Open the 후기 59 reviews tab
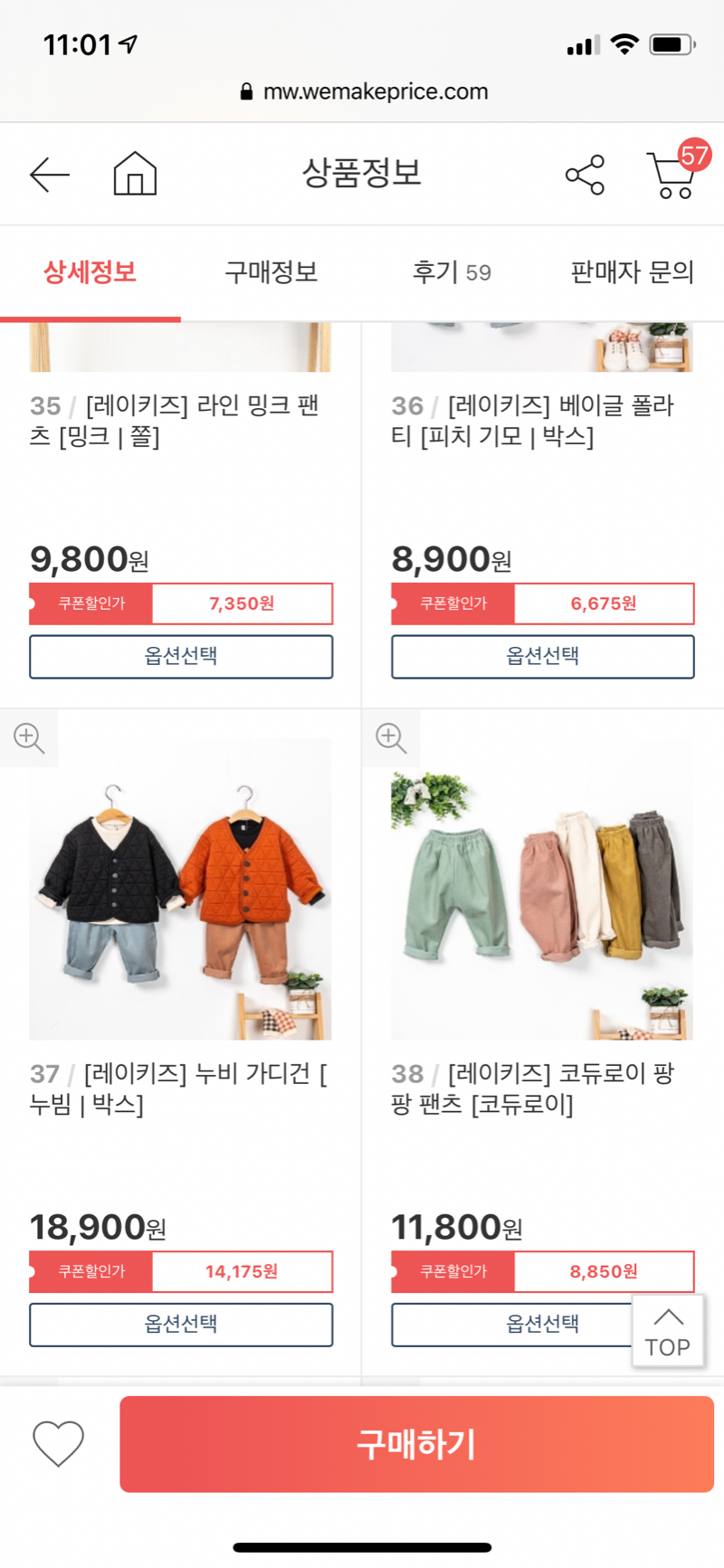This screenshot has height=1568, width=724. tap(452, 272)
